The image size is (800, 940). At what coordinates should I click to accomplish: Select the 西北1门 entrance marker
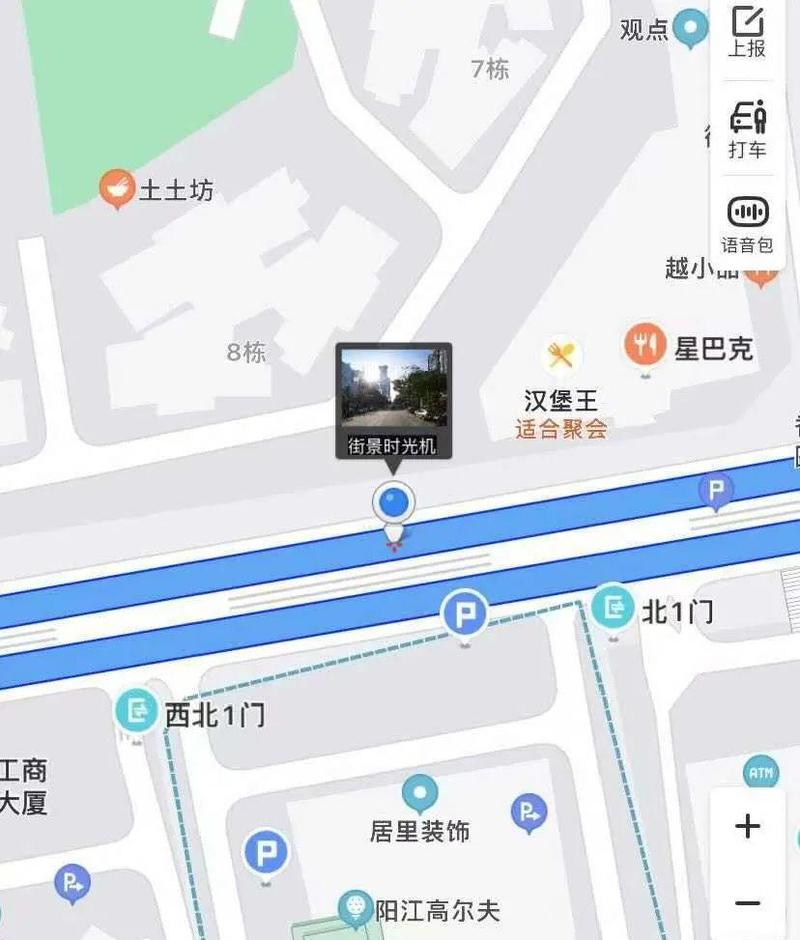click(x=136, y=711)
